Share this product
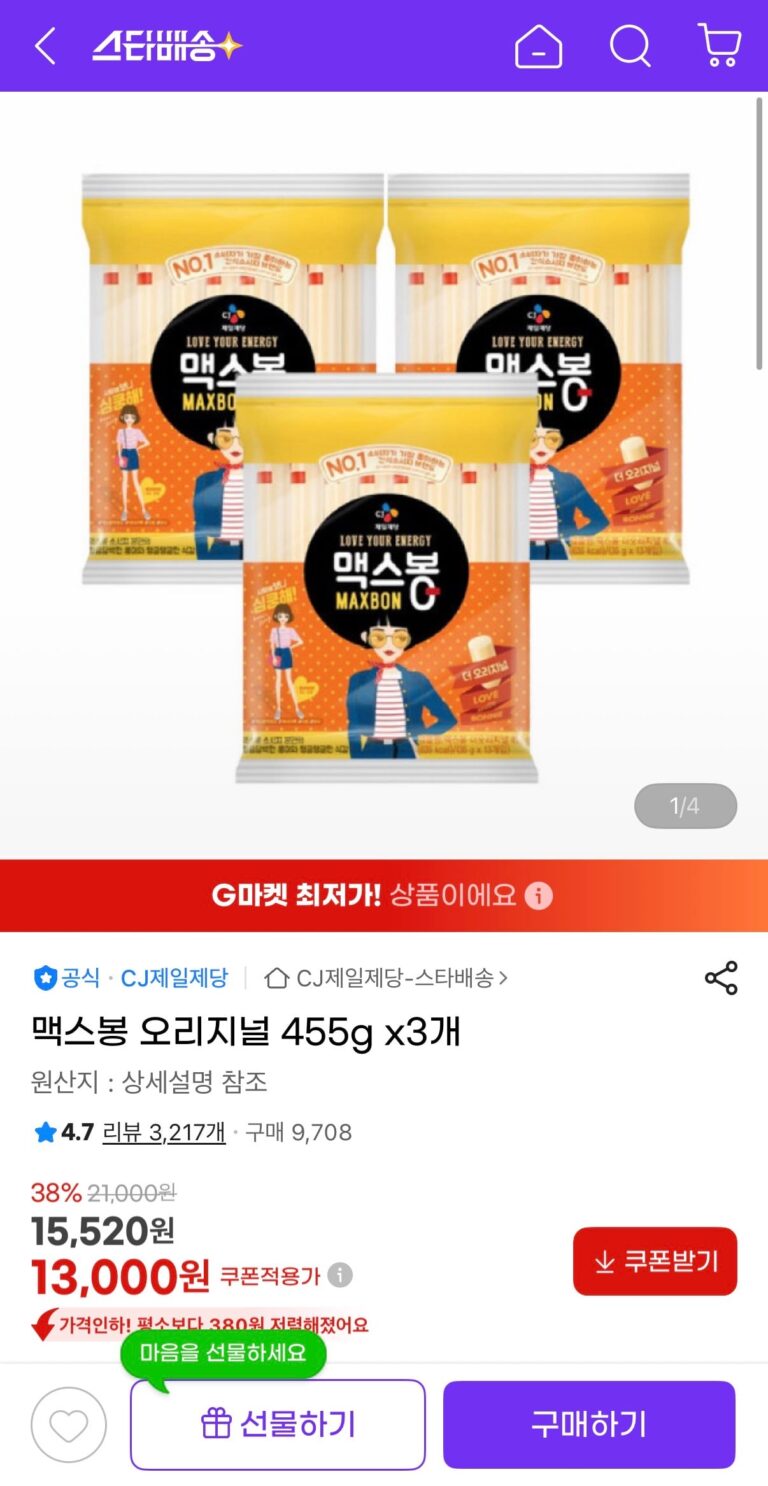This screenshot has width=768, height=1486. pos(721,978)
